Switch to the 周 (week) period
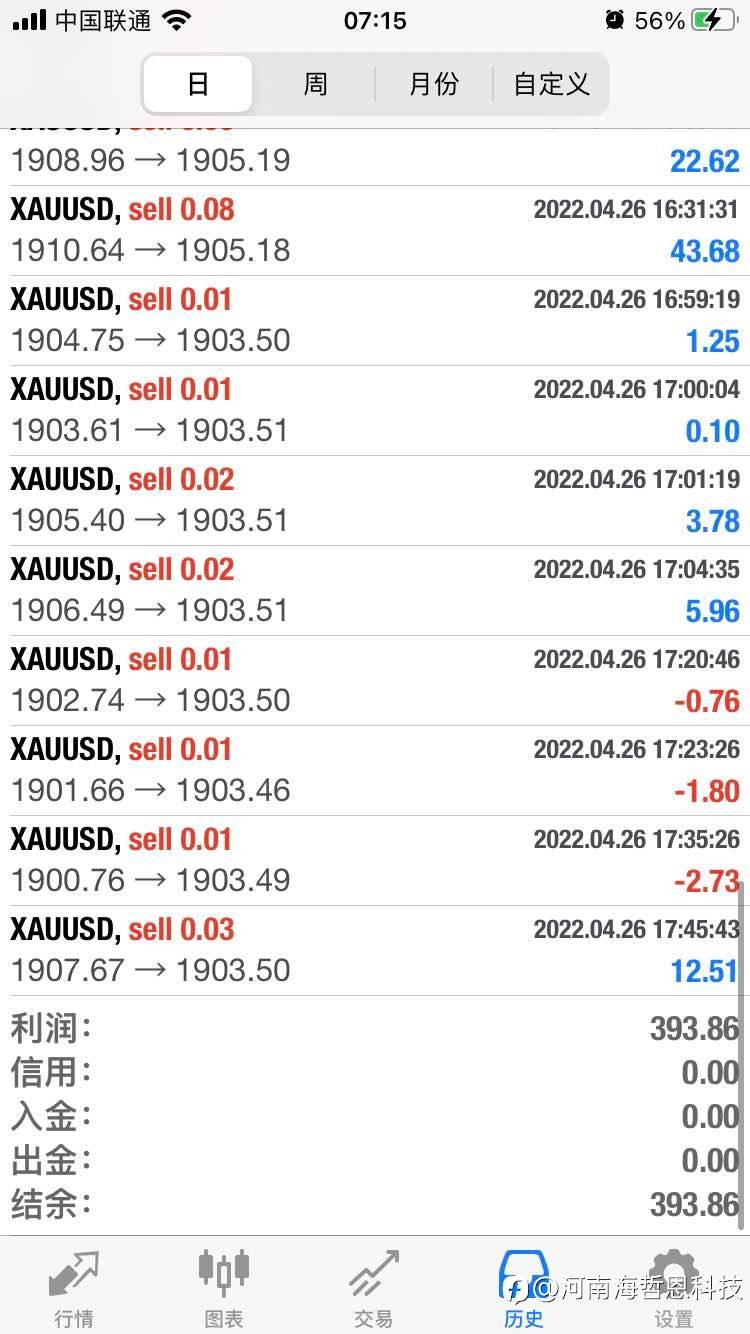Image resolution: width=750 pixels, height=1334 pixels. click(315, 84)
